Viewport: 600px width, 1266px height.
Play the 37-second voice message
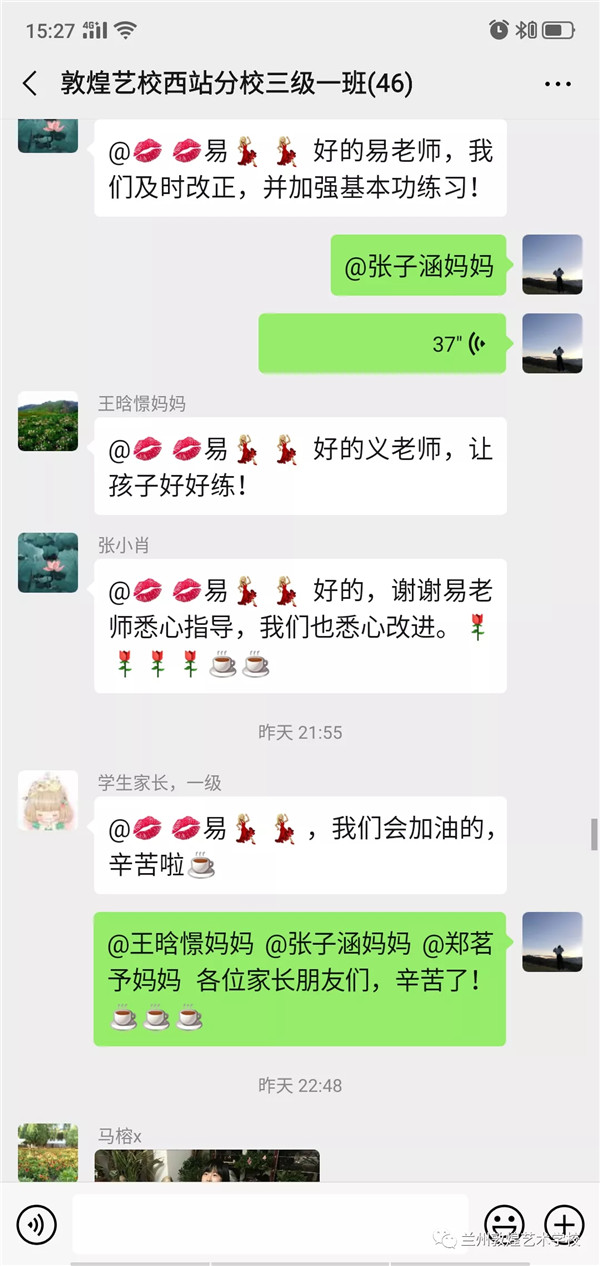coord(382,344)
